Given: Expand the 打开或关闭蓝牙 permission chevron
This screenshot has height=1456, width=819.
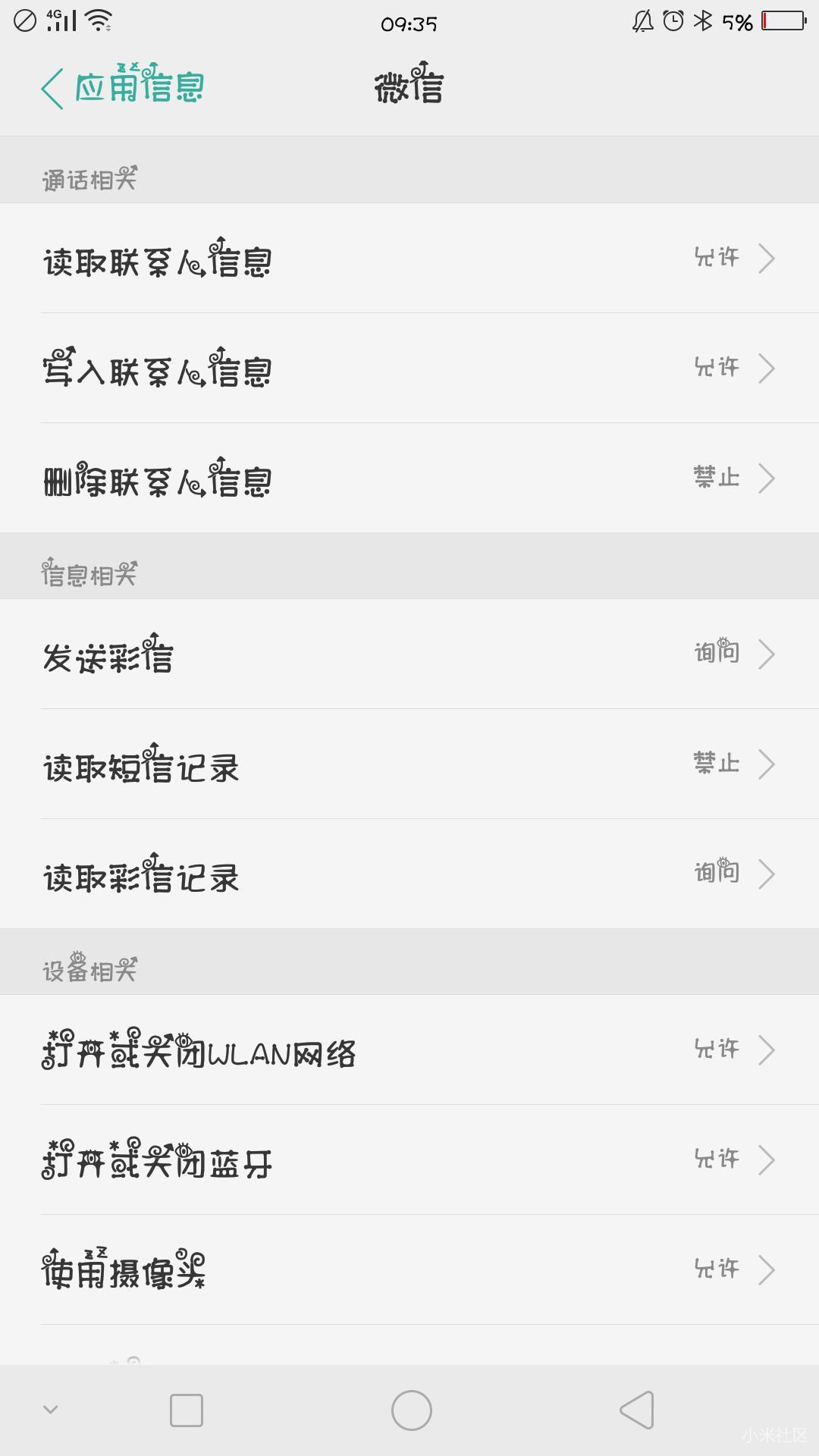Looking at the screenshot, I should click(x=768, y=1159).
